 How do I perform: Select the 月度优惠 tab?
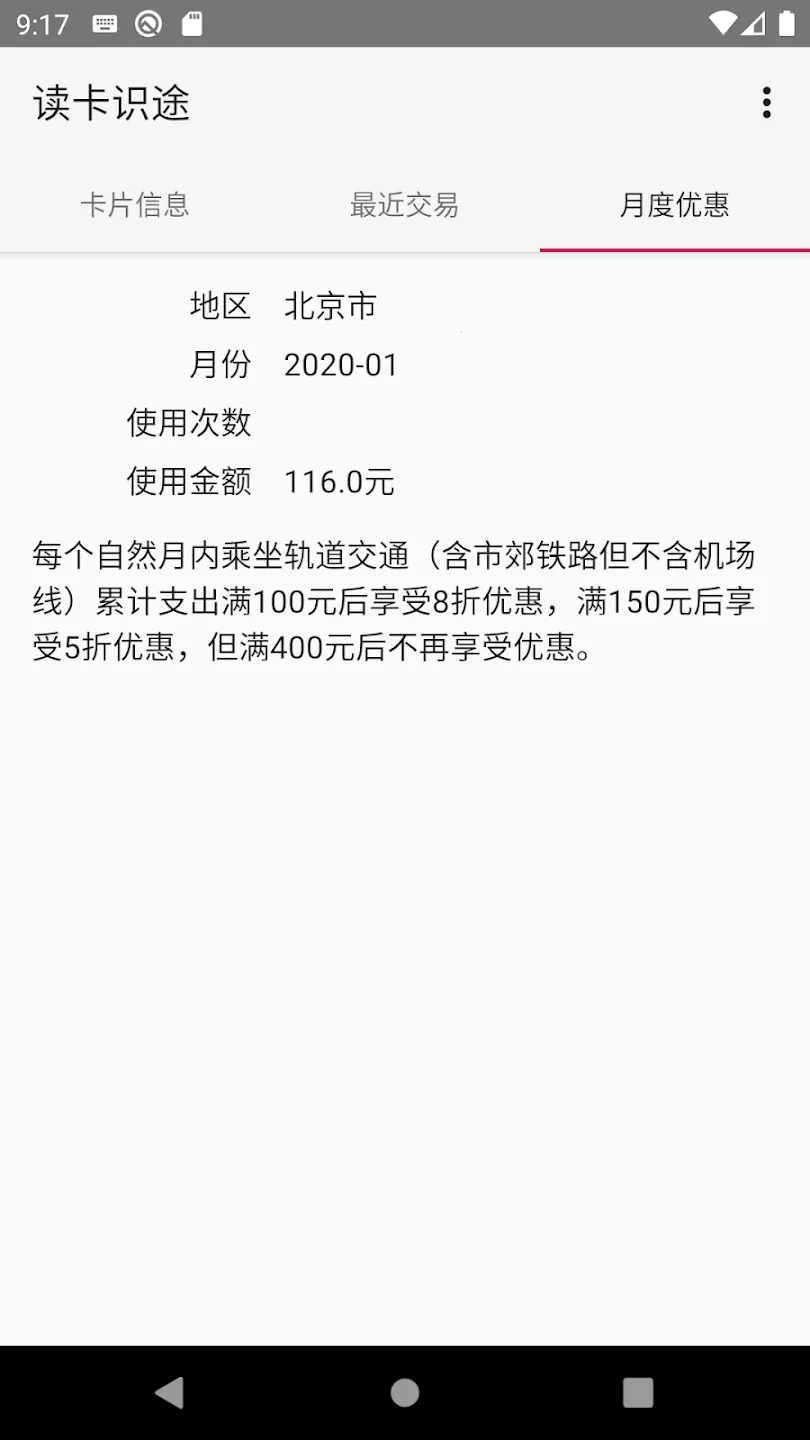click(x=675, y=205)
